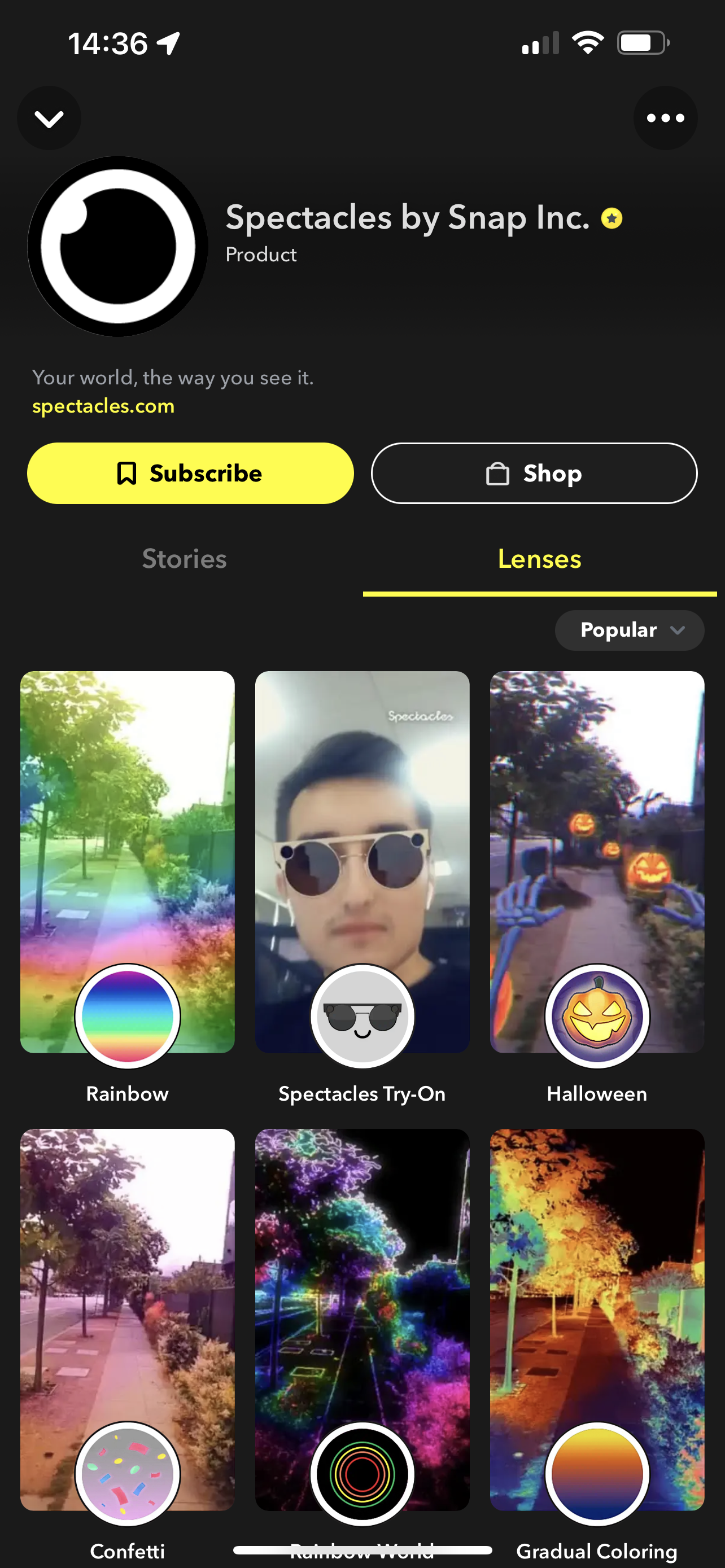
Task: Subscribe to Spectacles by Snap Inc.
Action: pos(190,473)
